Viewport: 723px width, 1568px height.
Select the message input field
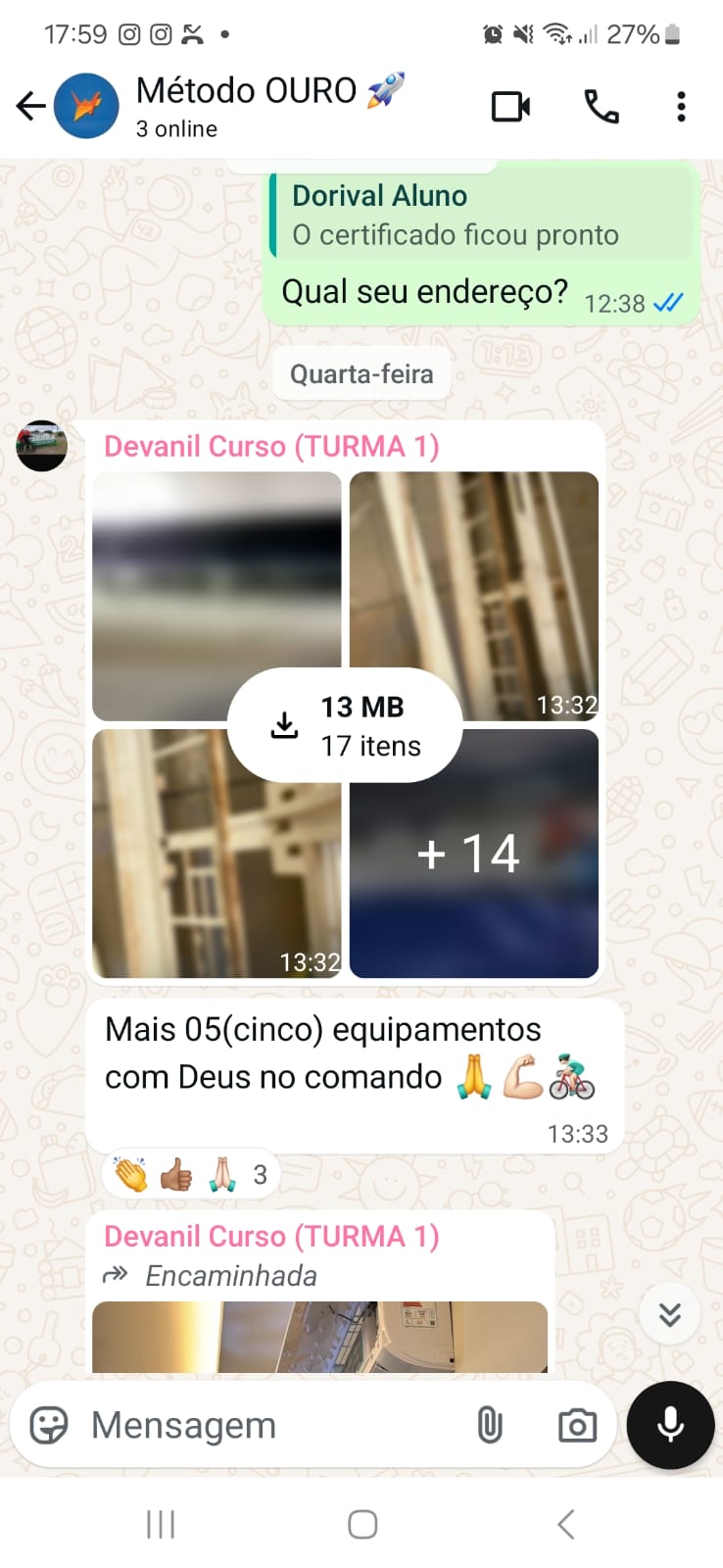point(245,1426)
